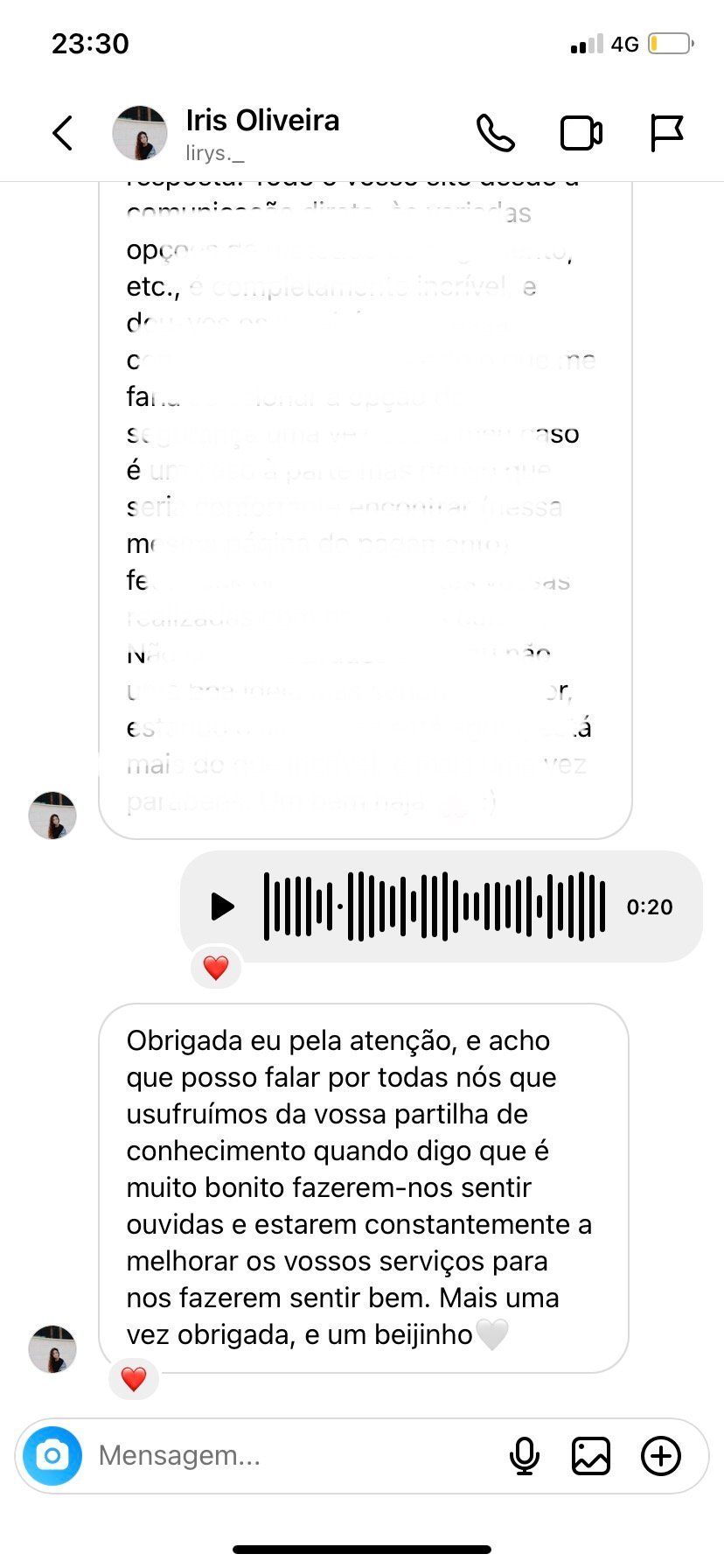This screenshot has height=1568, width=724.
Task: Open the photo gallery picker
Action: click(591, 1456)
